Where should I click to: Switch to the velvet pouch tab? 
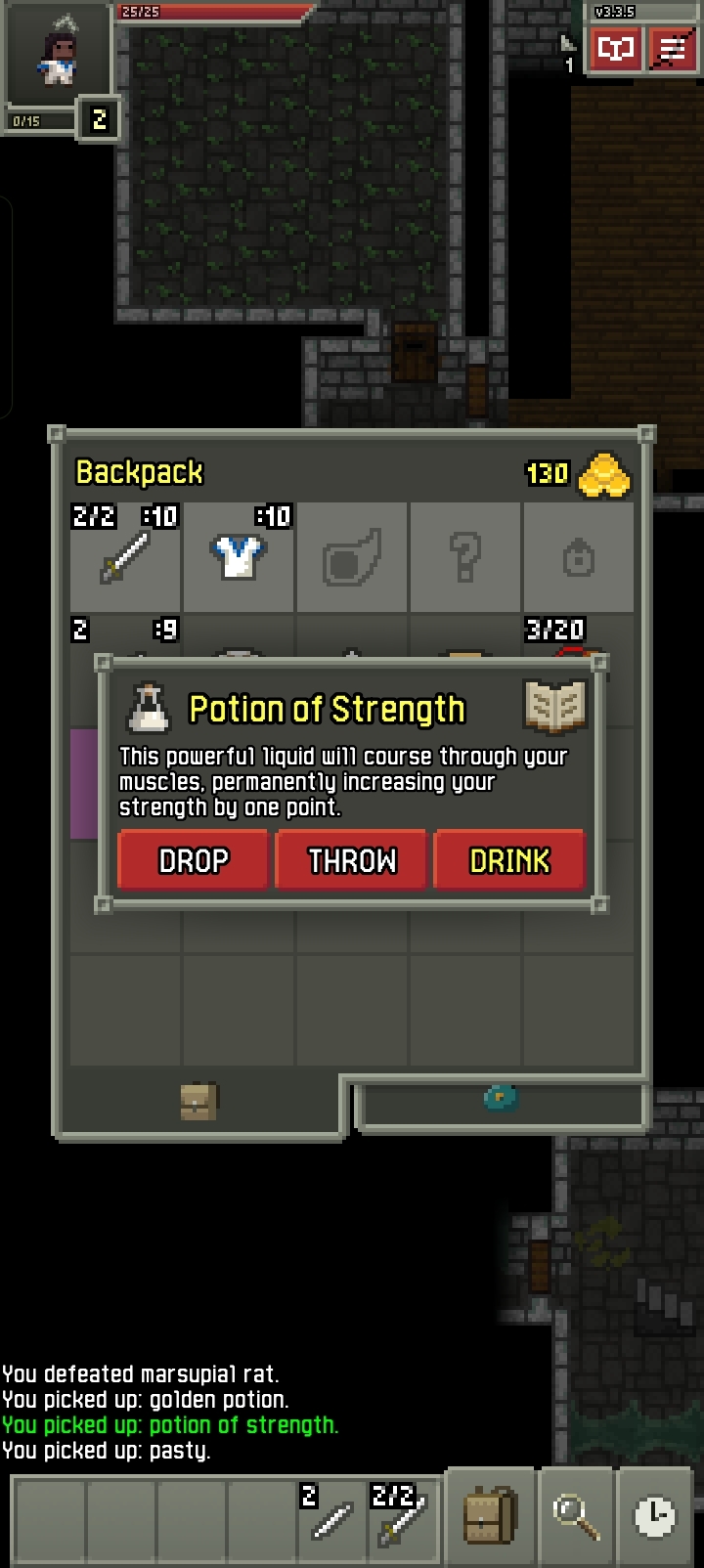(501, 1099)
